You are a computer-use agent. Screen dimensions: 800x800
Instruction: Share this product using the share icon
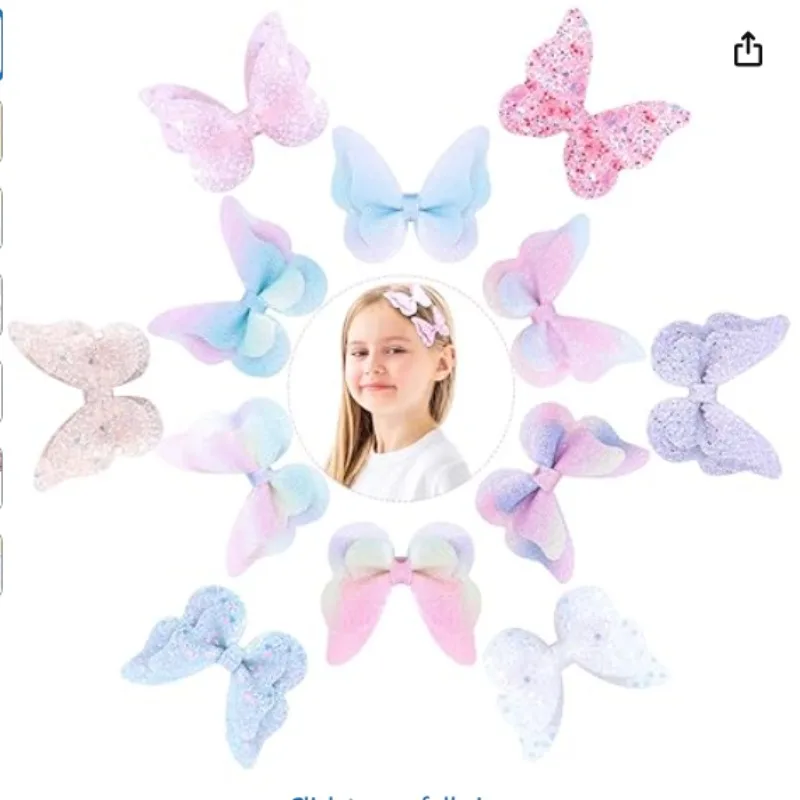coord(748,49)
